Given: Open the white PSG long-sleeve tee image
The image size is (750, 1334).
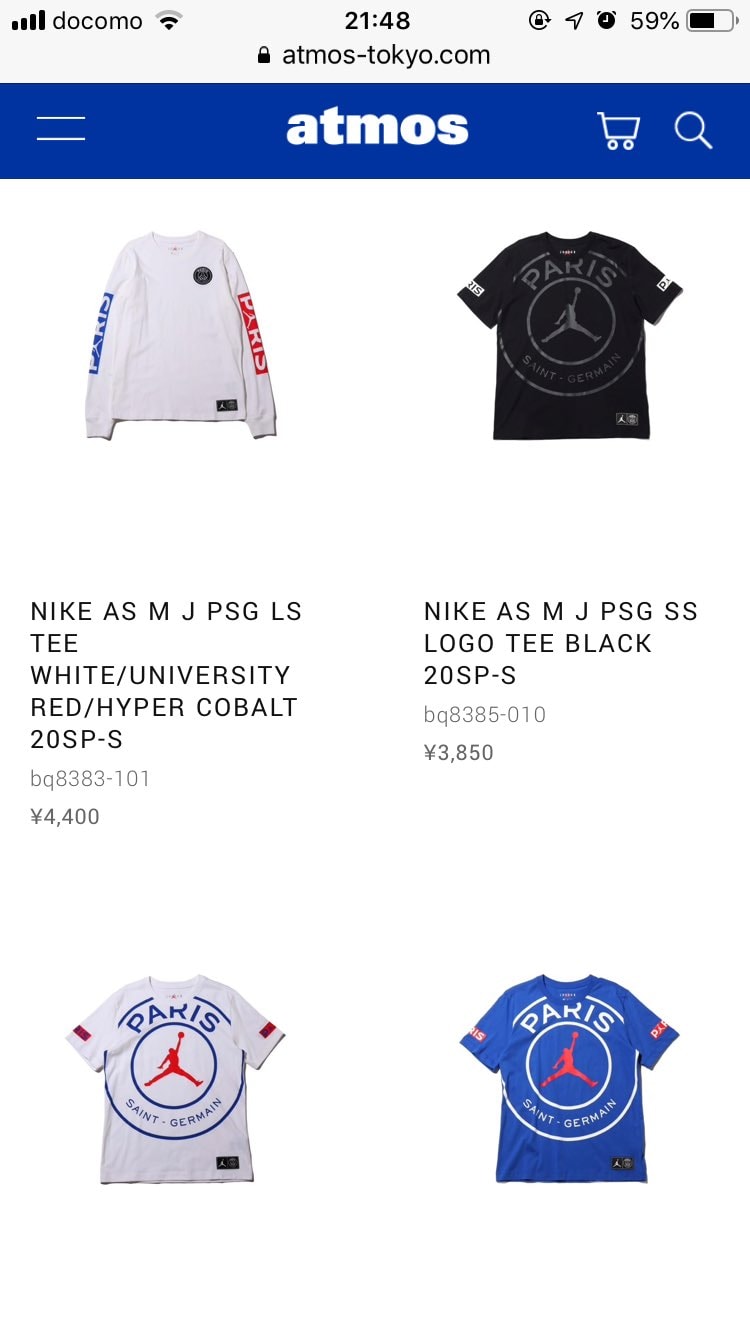Looking at the screenshot, I should point(180,335).
